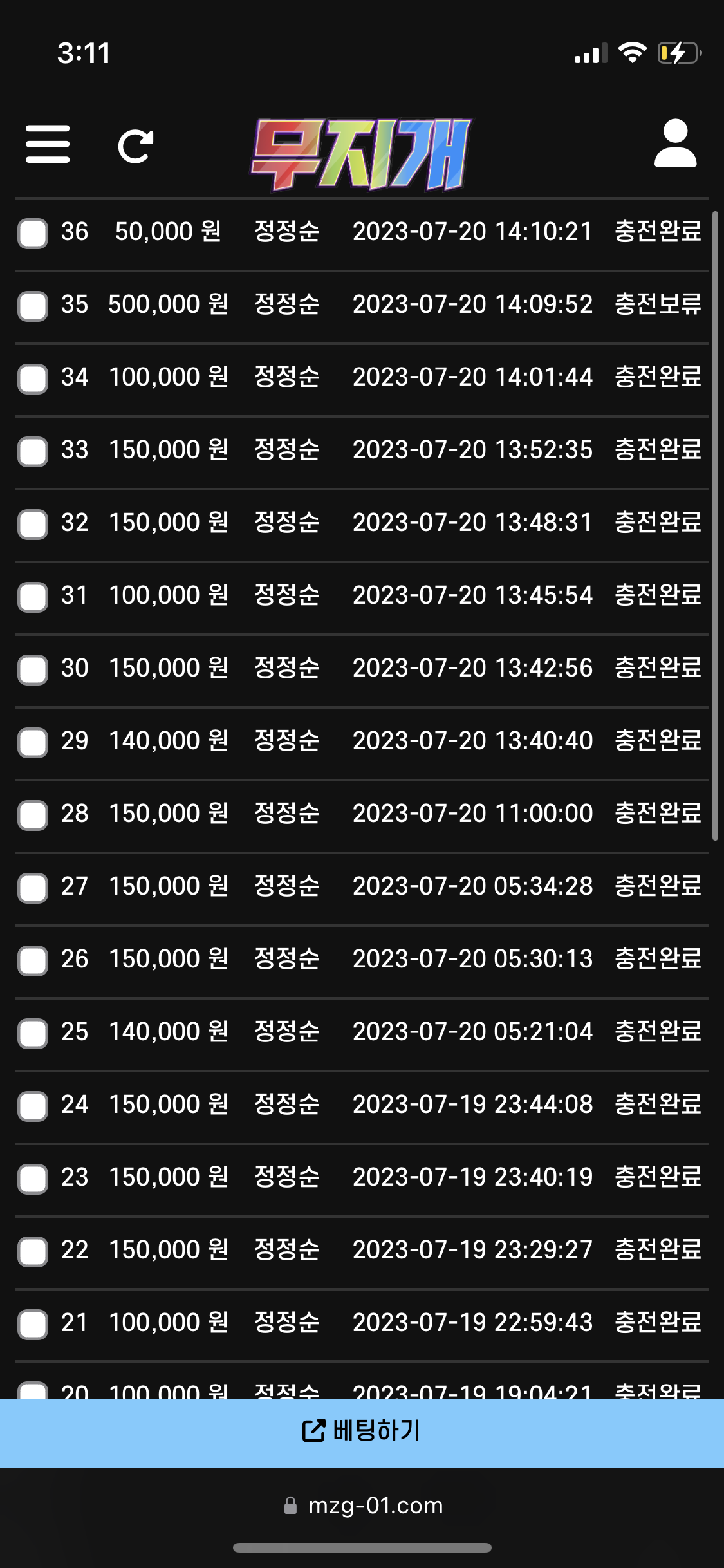Mark the checkbox for entry 31
Screen dimensions: 724x1568
[33, 597]
